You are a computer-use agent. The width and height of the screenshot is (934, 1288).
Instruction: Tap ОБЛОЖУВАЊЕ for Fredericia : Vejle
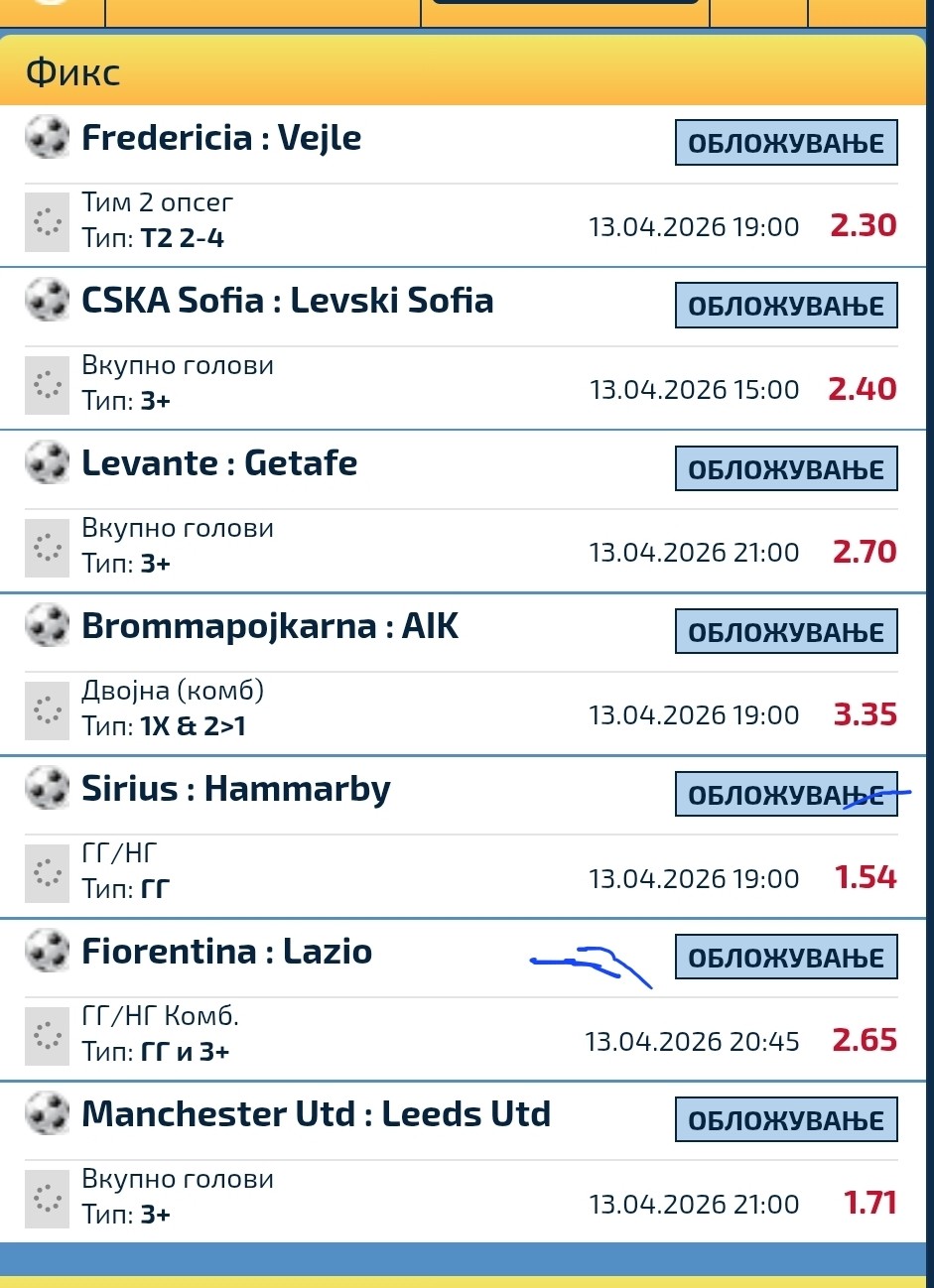click(786, 143)
